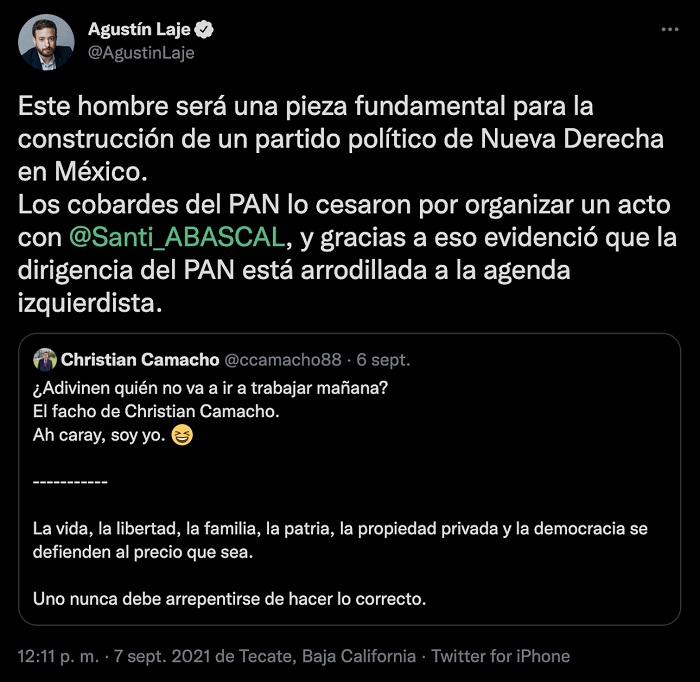This screenshot has width=700, height=682.
Task: Tap the tweet timestamp 12:11 p. m.
Action: (58, 656)
